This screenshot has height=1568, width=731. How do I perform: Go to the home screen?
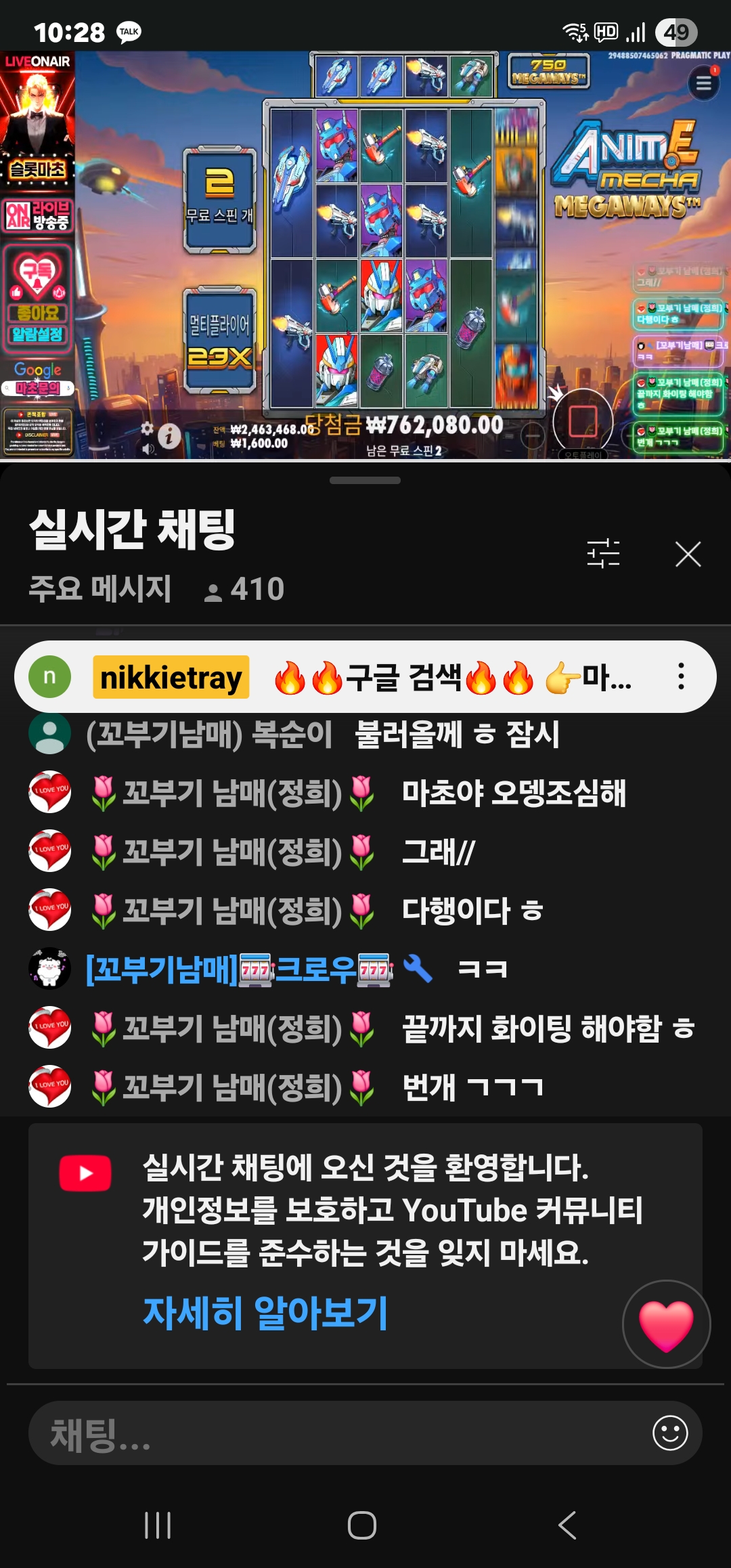point(362,1525)
